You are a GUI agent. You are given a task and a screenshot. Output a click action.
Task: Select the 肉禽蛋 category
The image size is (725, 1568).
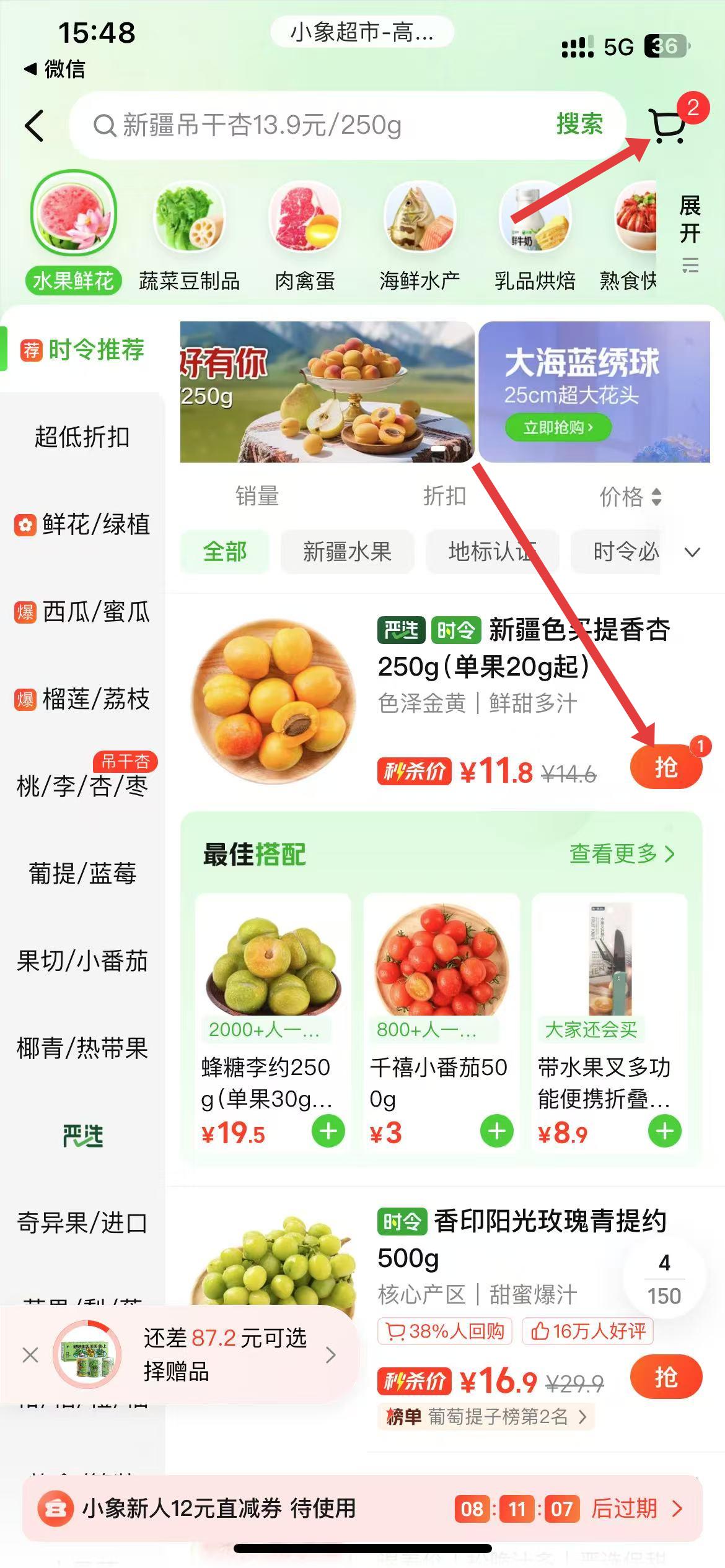pos(304,235)
